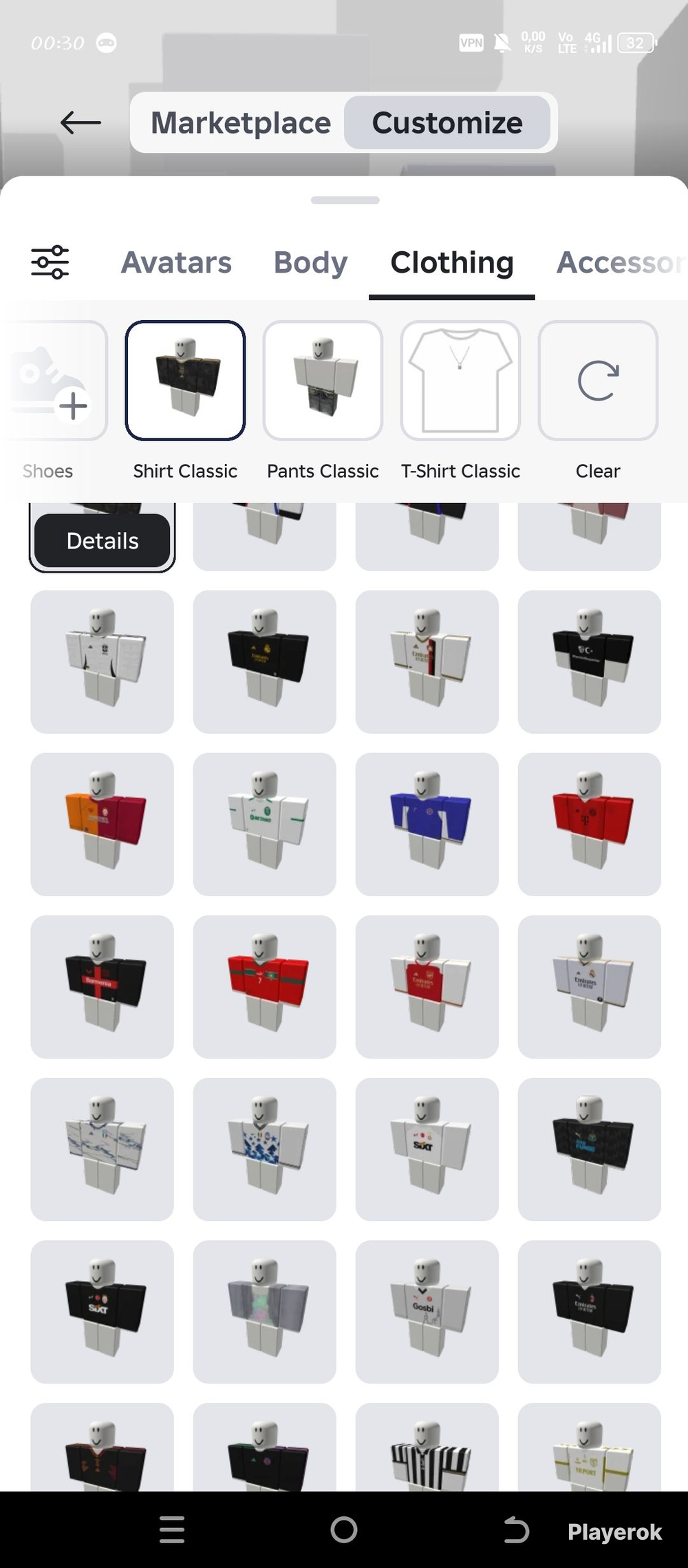Go back using the top arrow
The height and width of the screenshot is (1568, 688).
tap(80, 123)
